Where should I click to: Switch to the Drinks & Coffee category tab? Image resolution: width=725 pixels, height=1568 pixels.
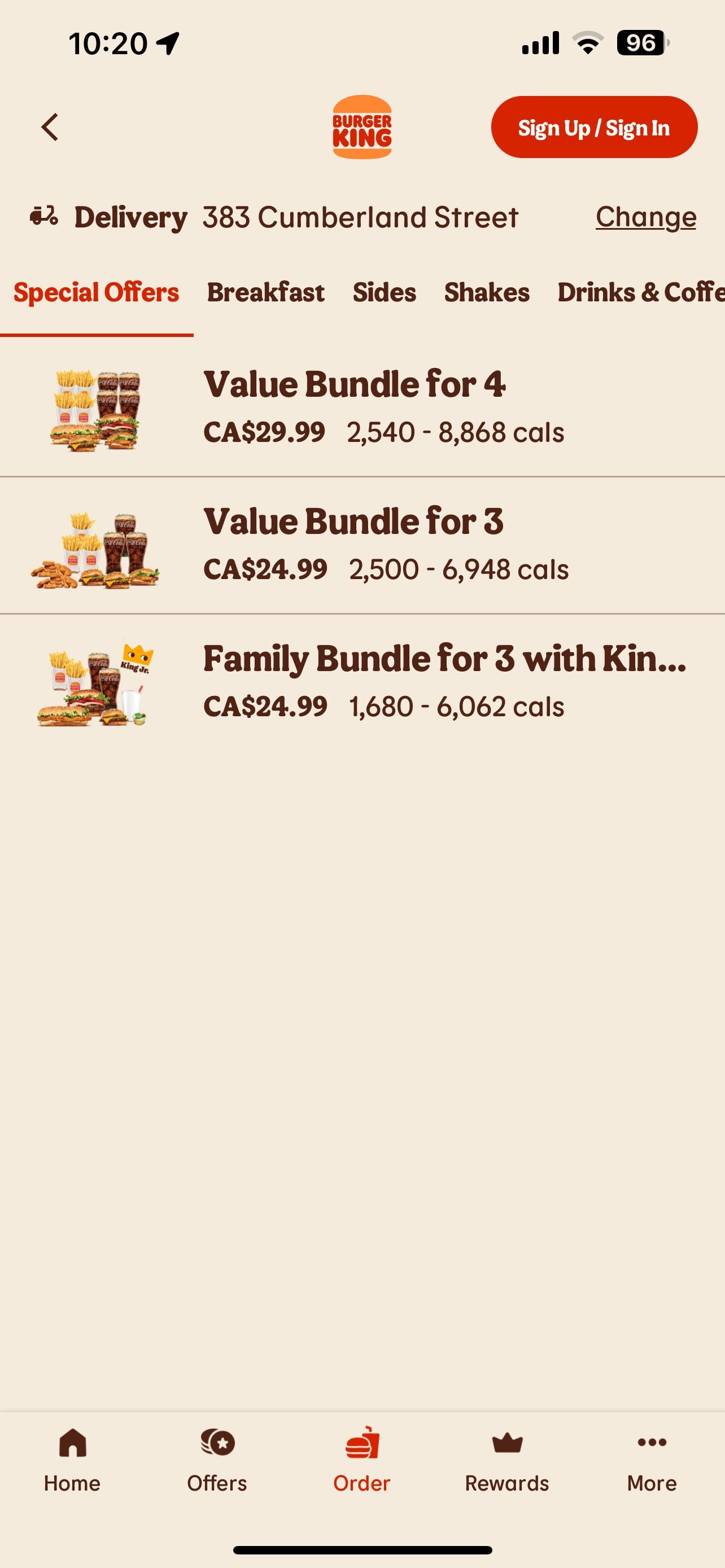[x=640, y=293]
